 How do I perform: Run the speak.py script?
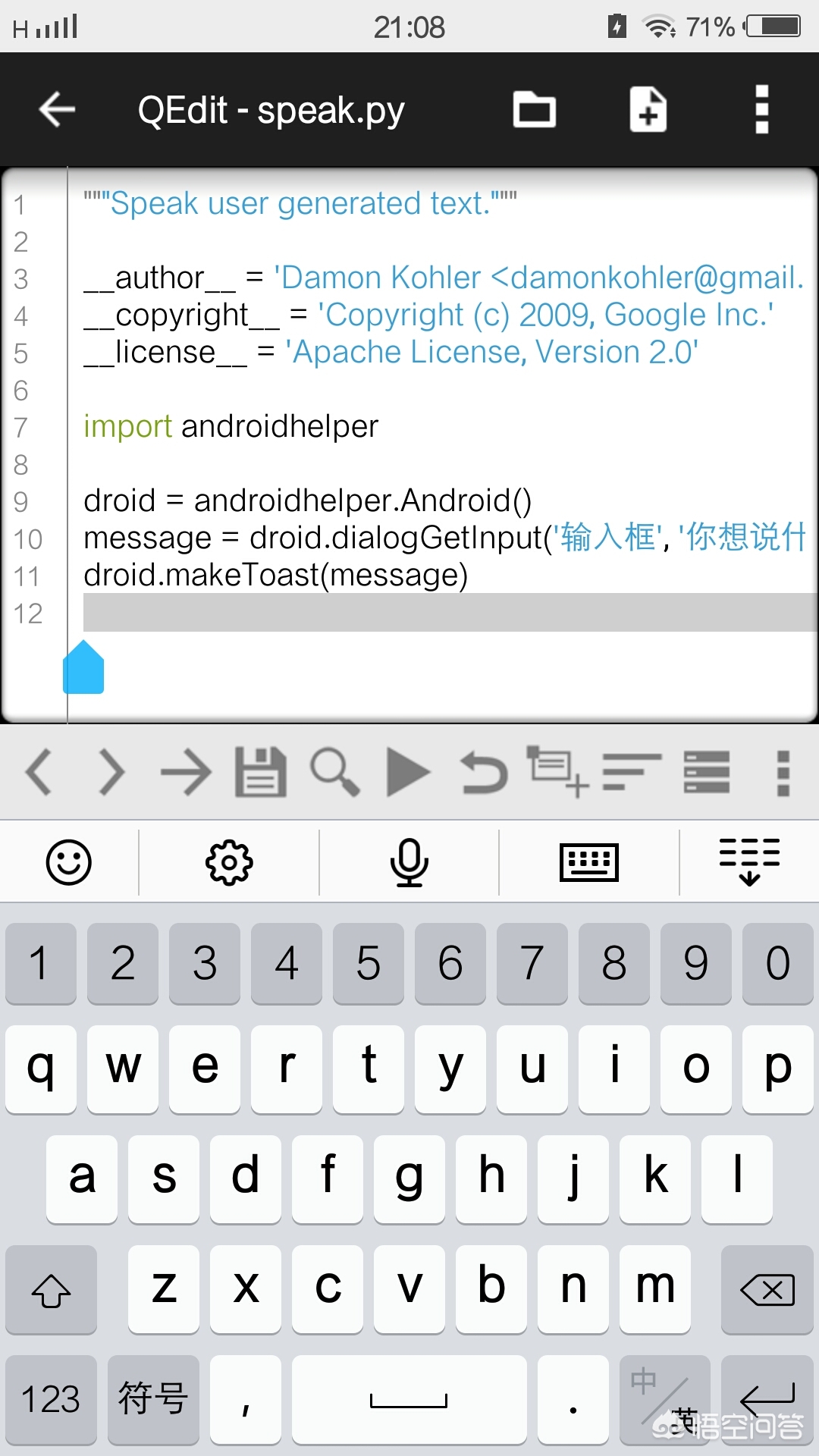pos(408,773)
